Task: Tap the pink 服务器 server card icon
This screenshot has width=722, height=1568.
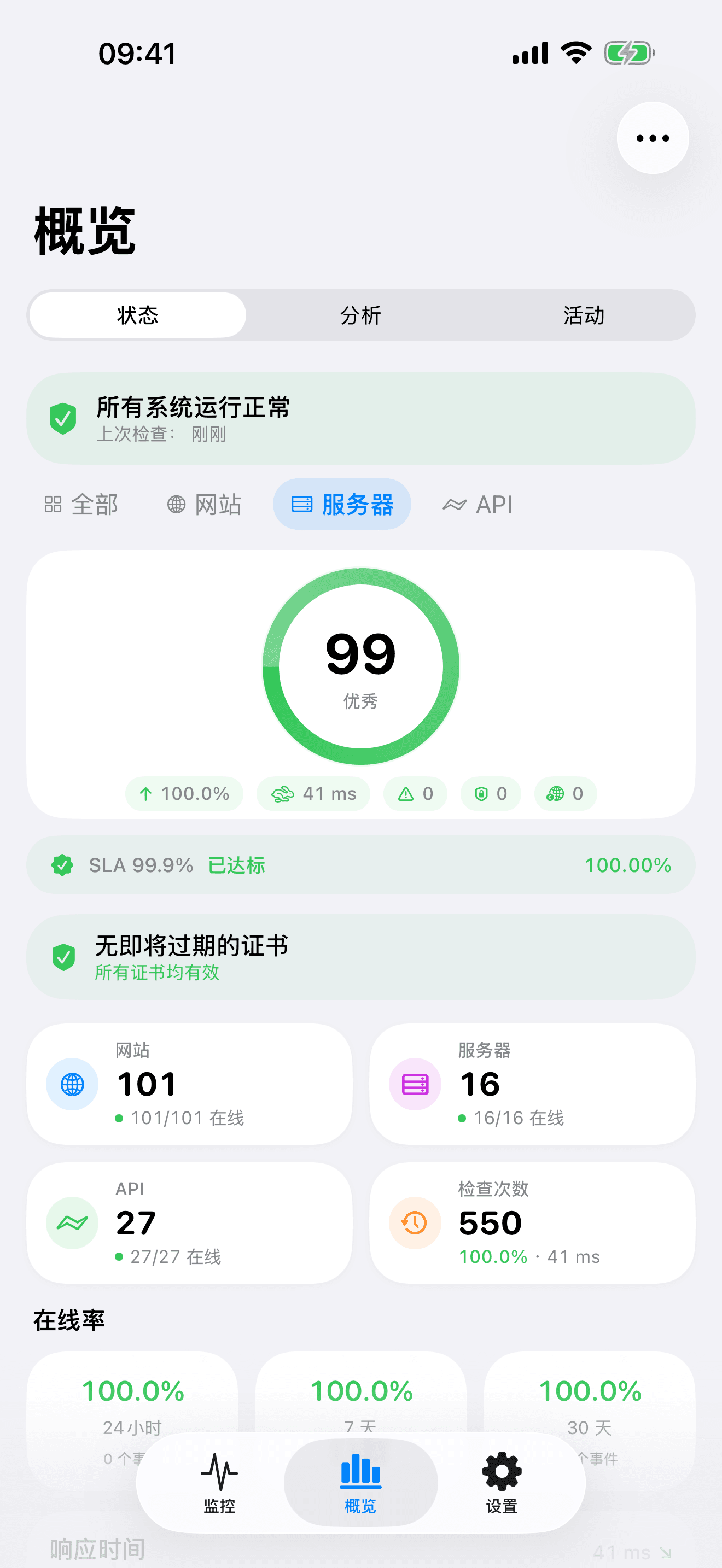Action: click(x=414, y=1084)
